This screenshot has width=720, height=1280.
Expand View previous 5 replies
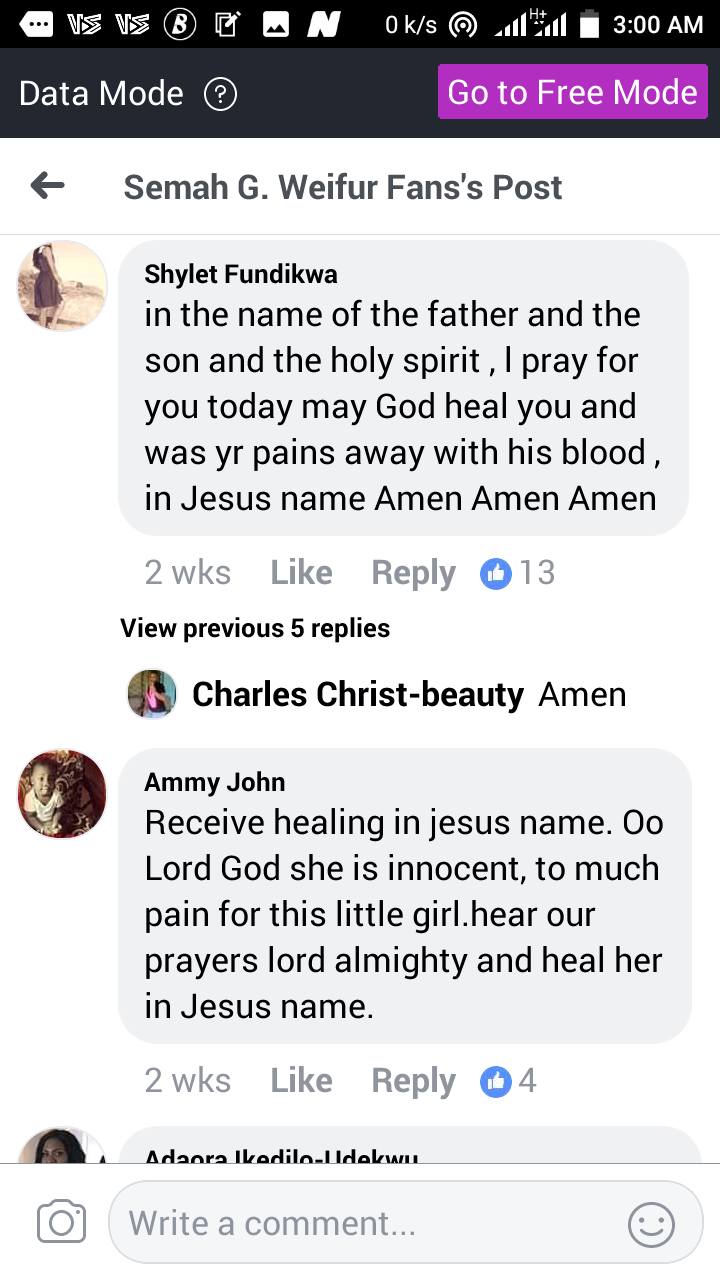[x=255, y=628]
